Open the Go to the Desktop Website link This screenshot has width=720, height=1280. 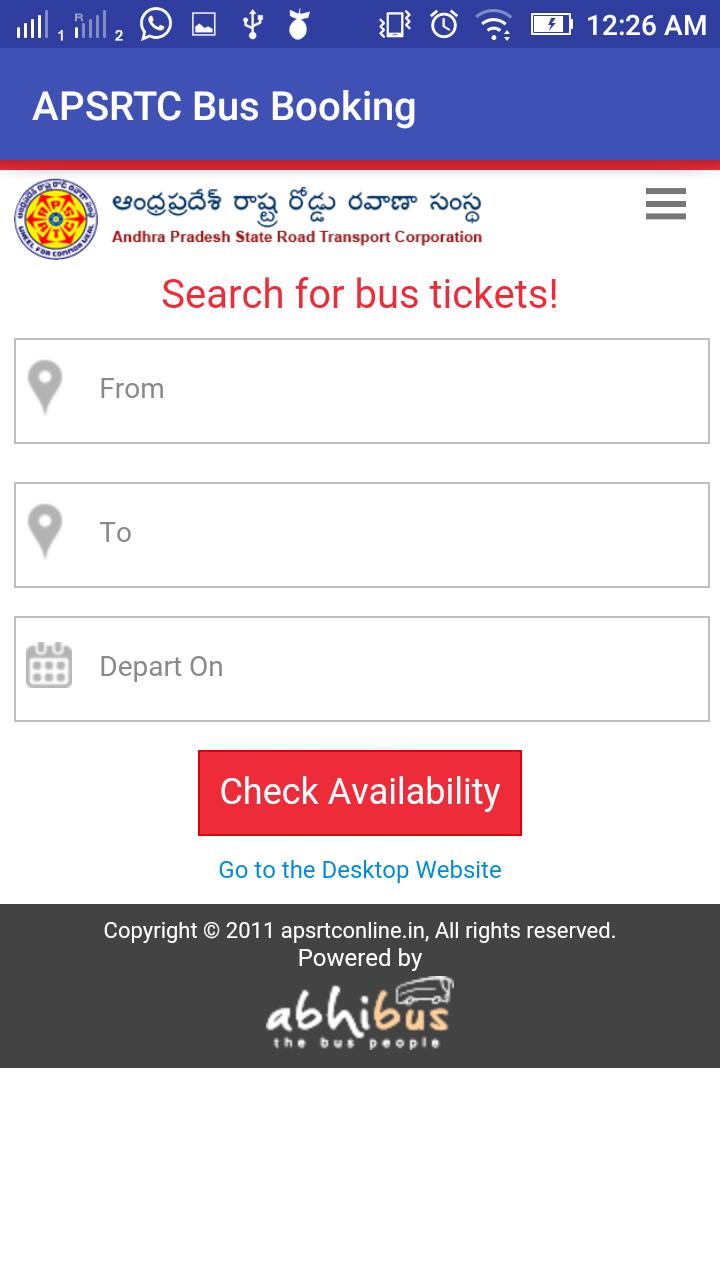coord(359,870)
